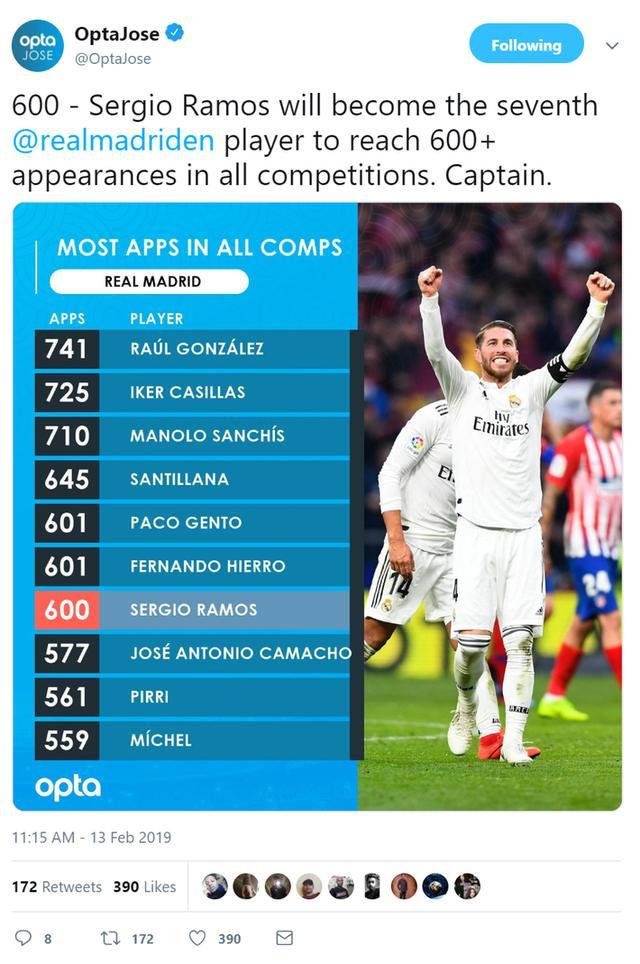View the 172 Retweets list
640x964 pixels.
(57, 886)
